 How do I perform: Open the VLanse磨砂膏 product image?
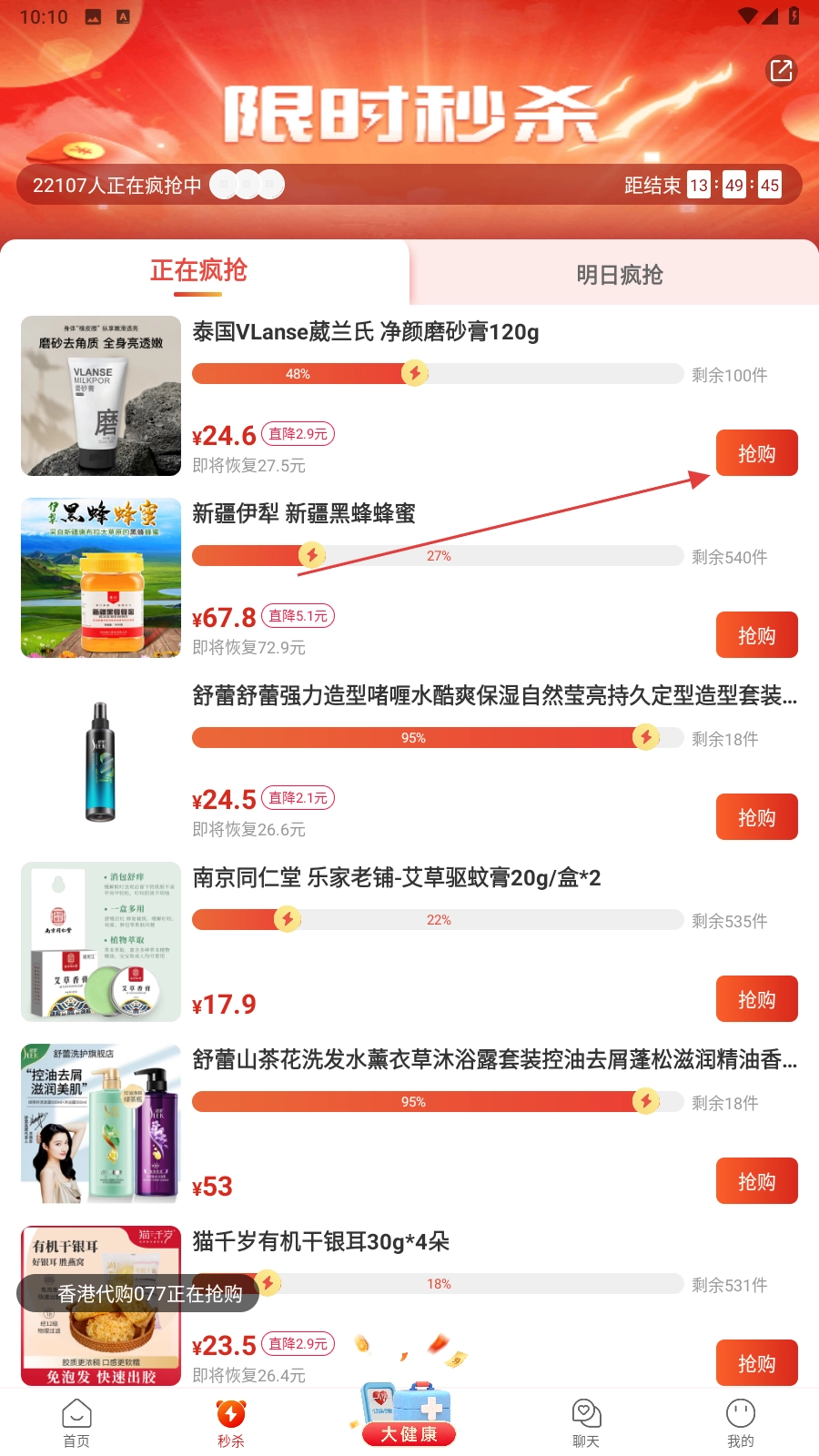pyautogui.click(x=101, y=396)
